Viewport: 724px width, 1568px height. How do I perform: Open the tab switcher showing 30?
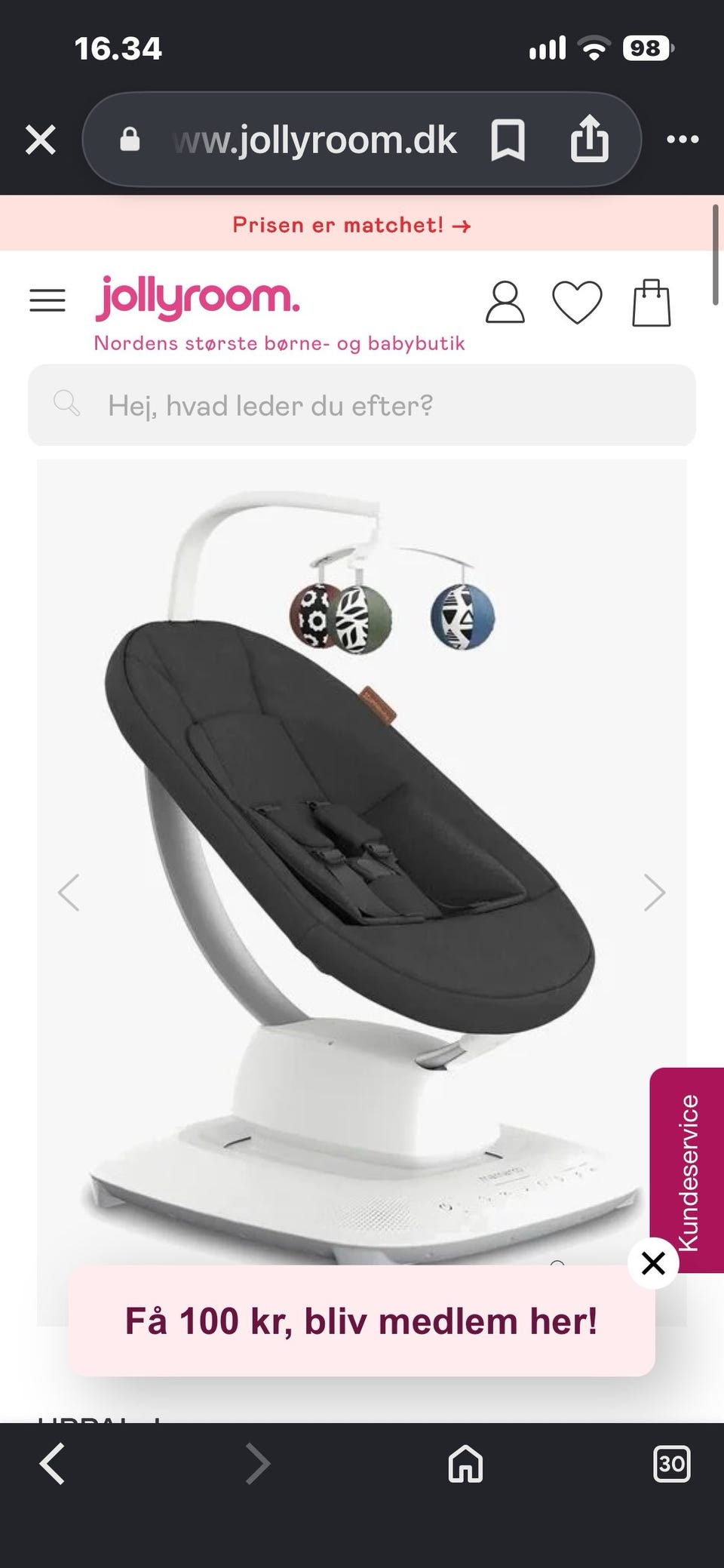tap(671, 1464)
